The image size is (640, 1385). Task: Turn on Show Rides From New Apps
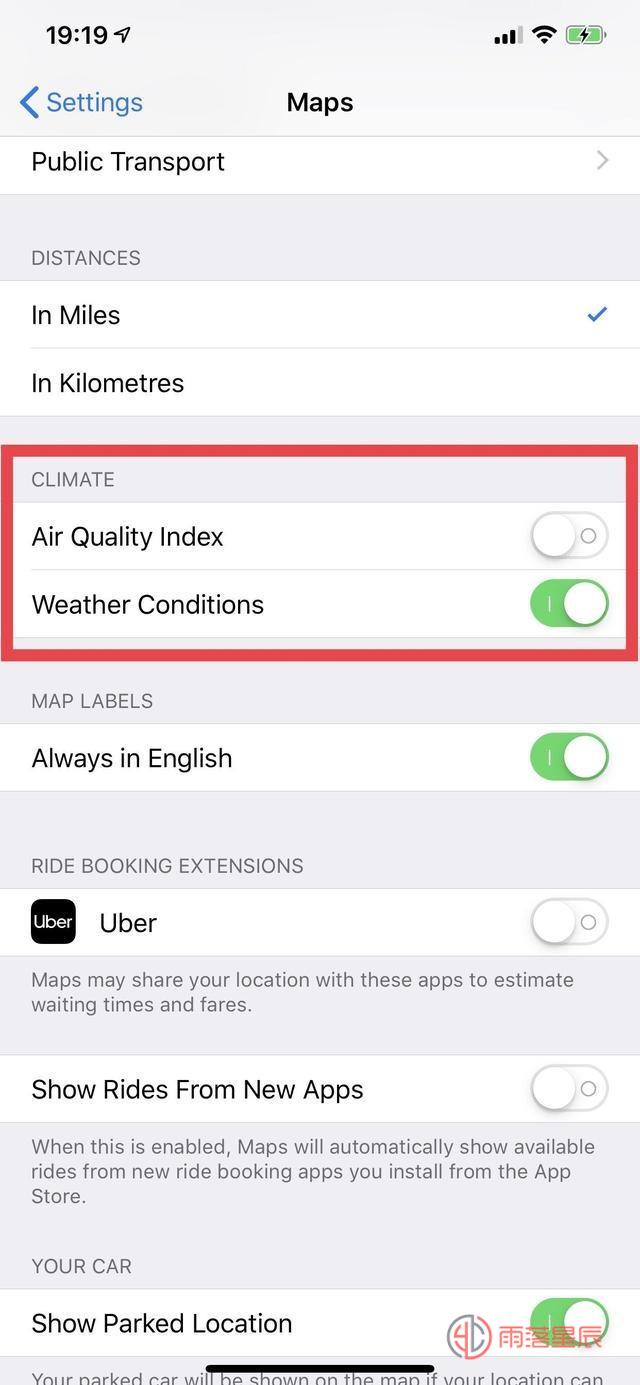coord(569,1089)
